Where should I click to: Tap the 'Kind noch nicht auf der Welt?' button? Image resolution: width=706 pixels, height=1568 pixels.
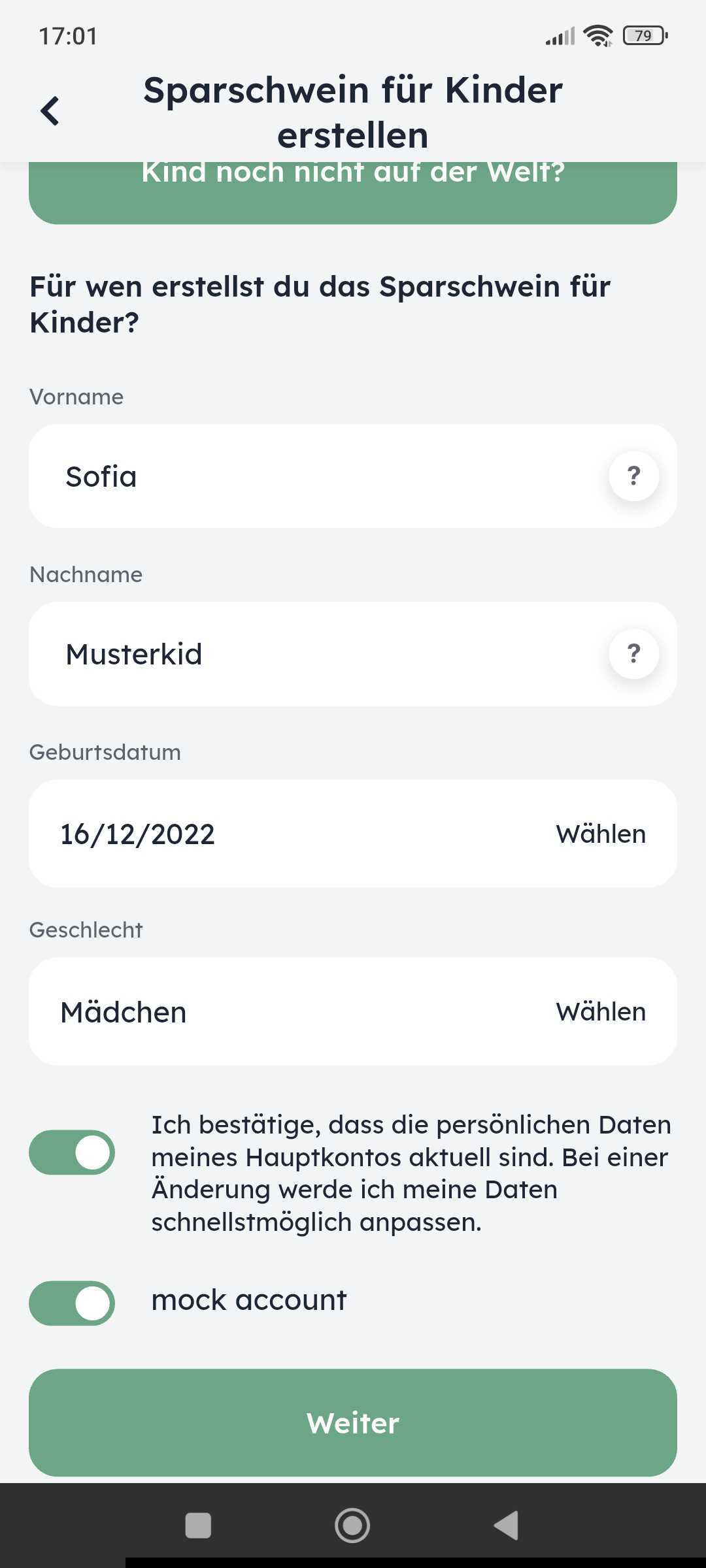point(353,192)
